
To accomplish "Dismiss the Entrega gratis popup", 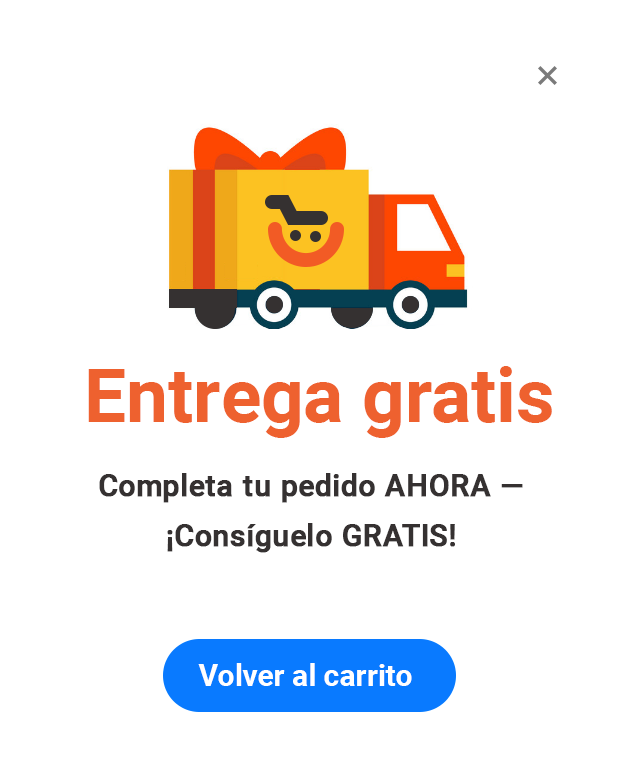I will coord(547,76).
